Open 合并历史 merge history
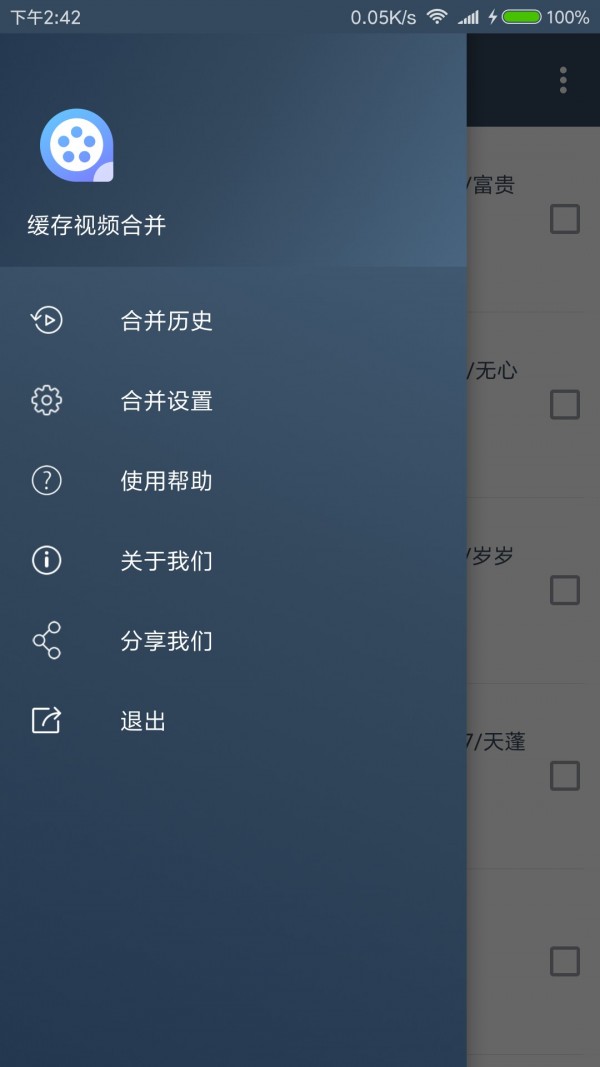Viewport: 600px width, 1067px height. click(166, 321)
